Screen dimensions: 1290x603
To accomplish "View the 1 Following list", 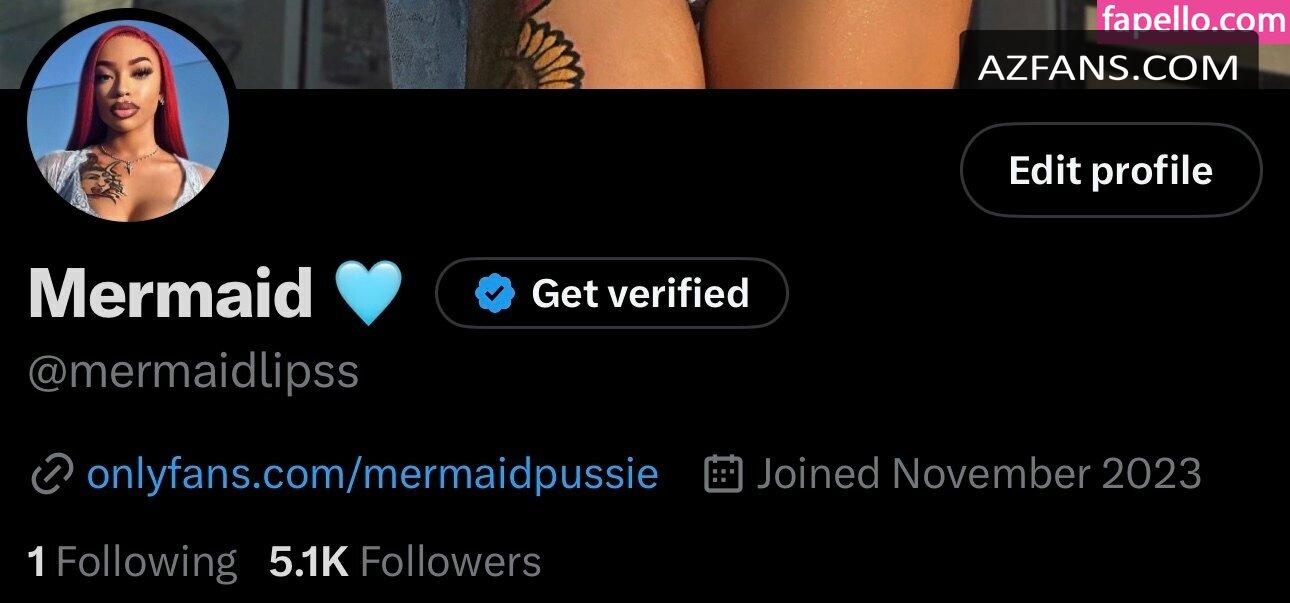I will [x=132, y=562].
